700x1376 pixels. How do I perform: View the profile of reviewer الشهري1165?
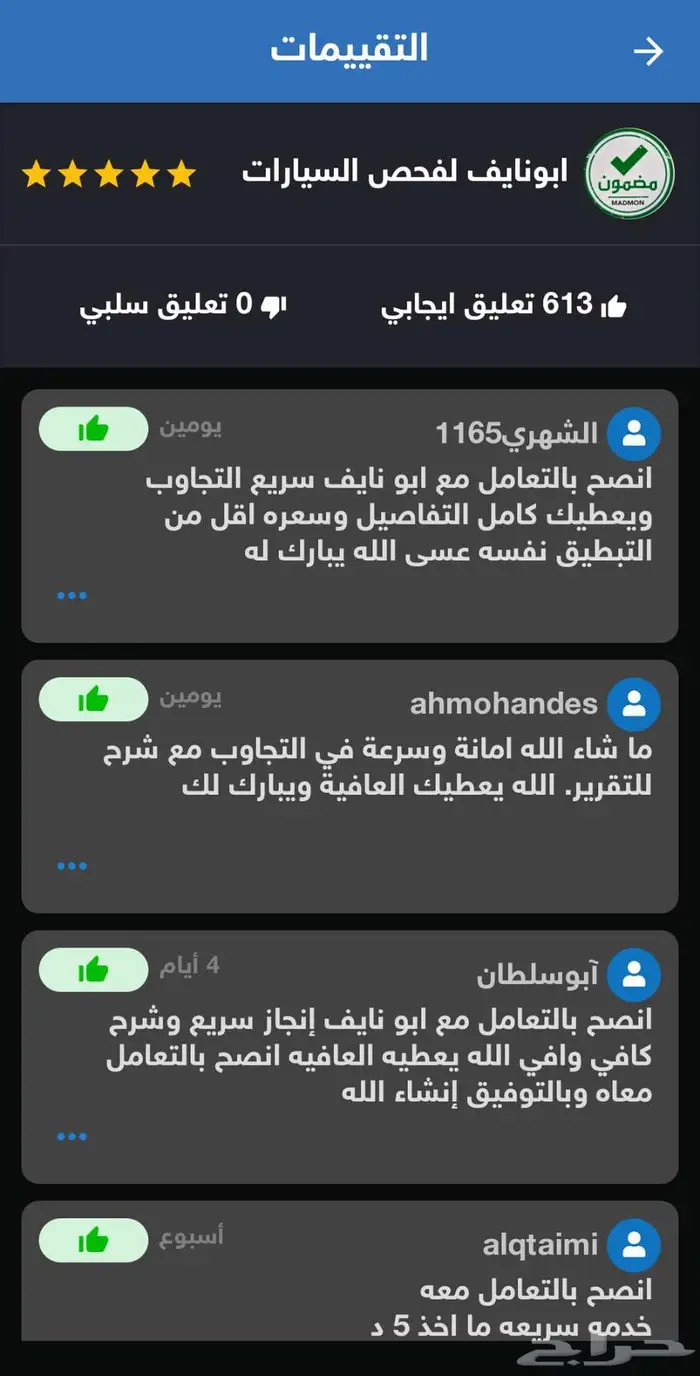pyautogui.click(x=634, y=434)
